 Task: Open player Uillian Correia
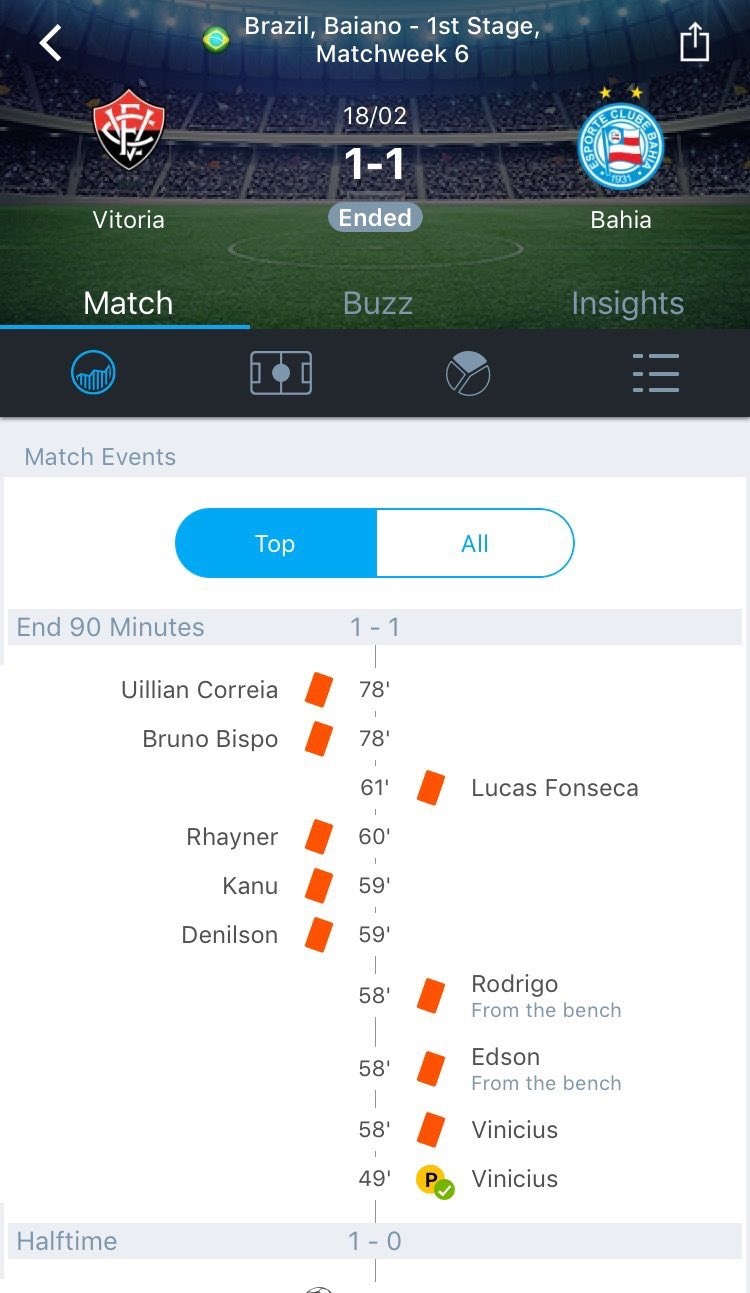(x=199, y=689)
